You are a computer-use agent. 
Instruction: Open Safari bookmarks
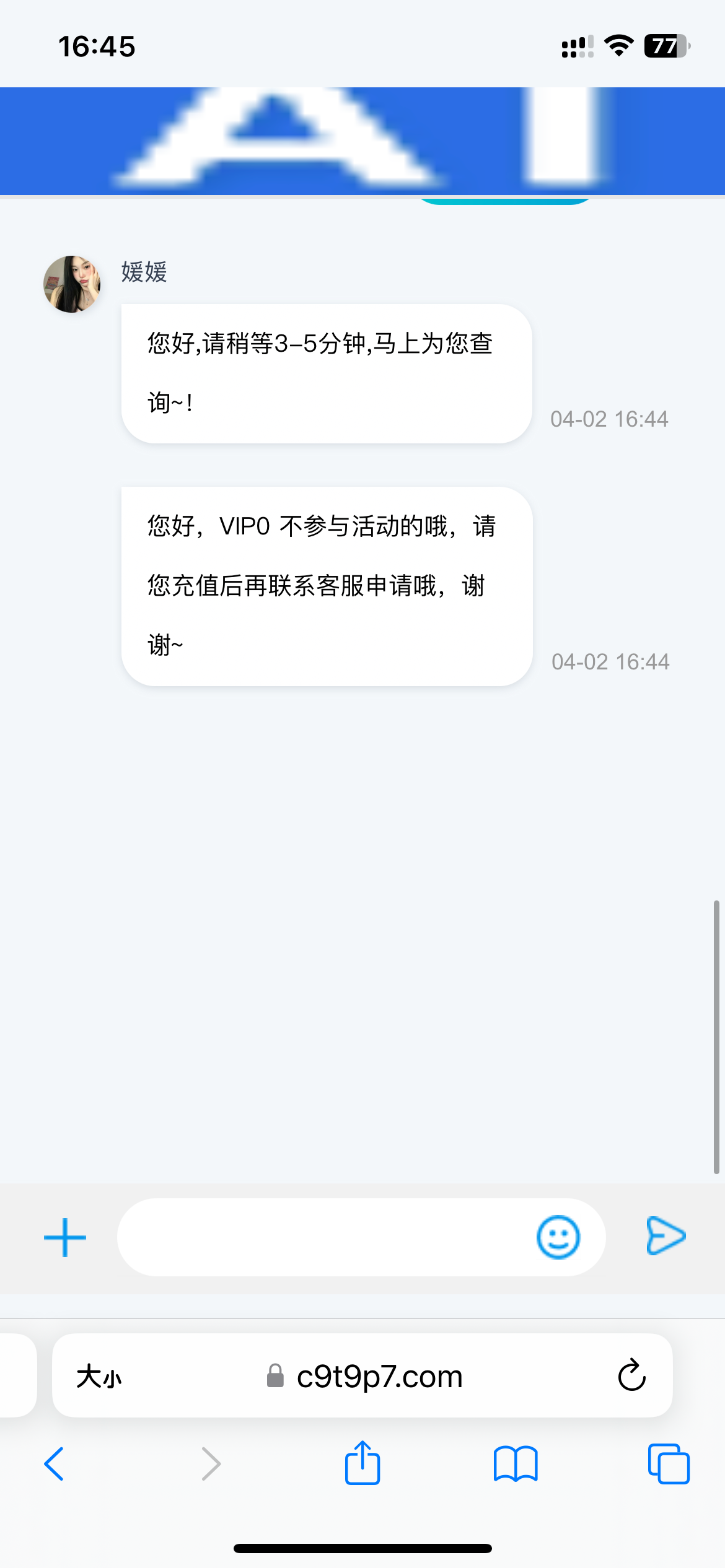pos(516,1464)
